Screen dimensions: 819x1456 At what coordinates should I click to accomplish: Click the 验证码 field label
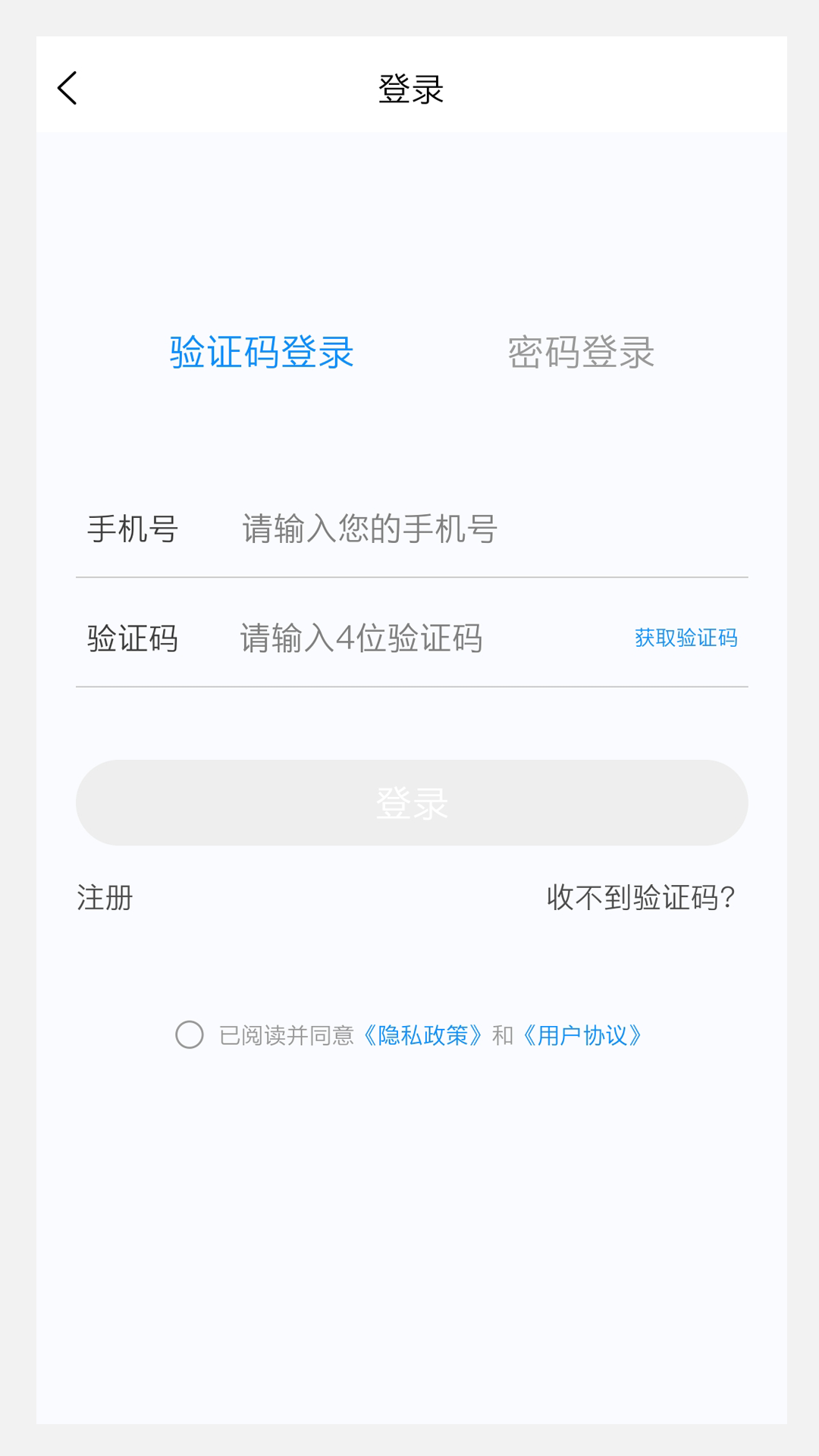coord(132,639)
